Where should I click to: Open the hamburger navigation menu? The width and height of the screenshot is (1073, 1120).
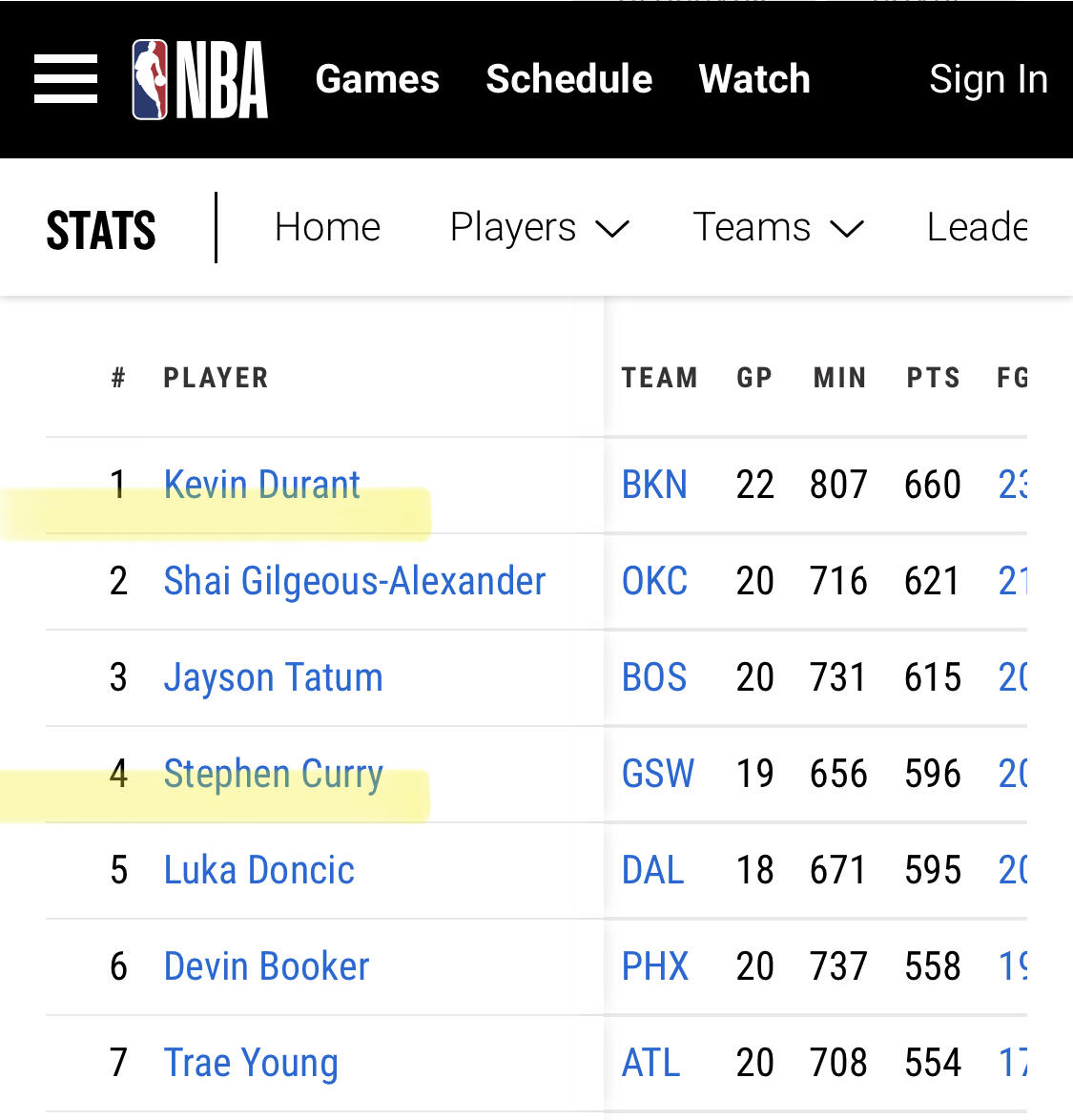point(66,79)
